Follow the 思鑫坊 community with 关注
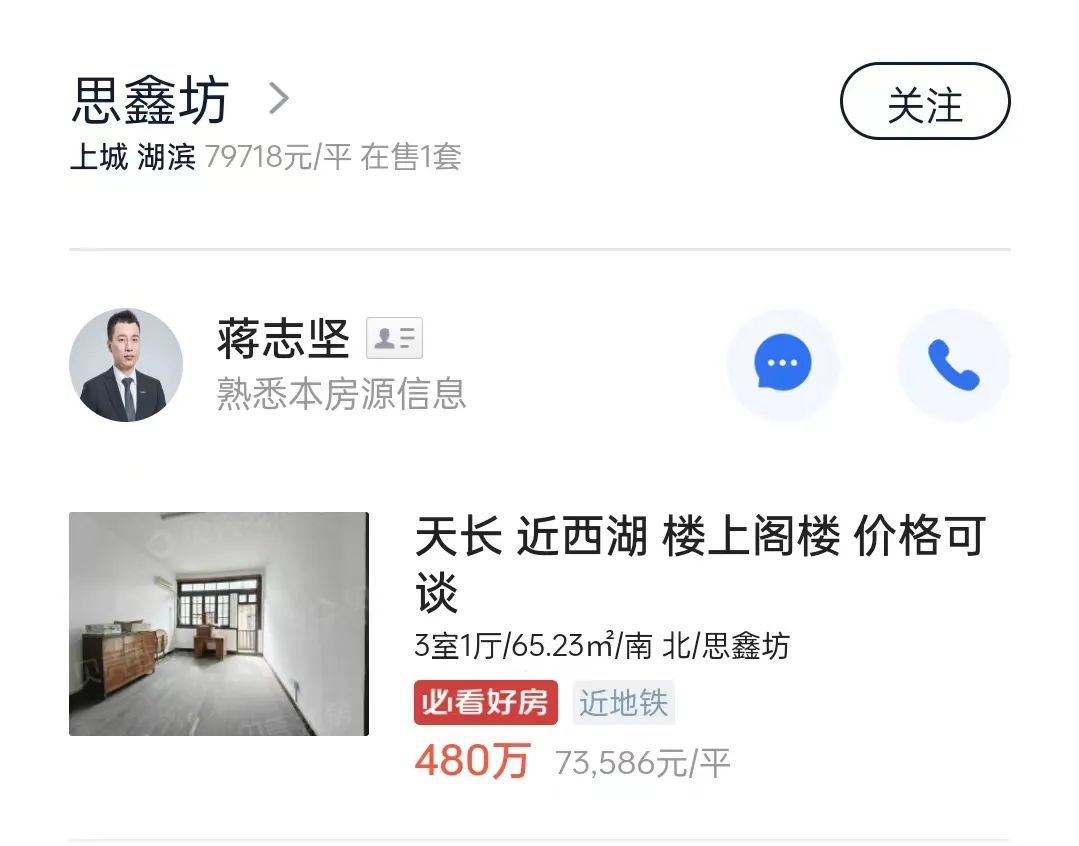The image size is (1079, 846). (924, 102)
